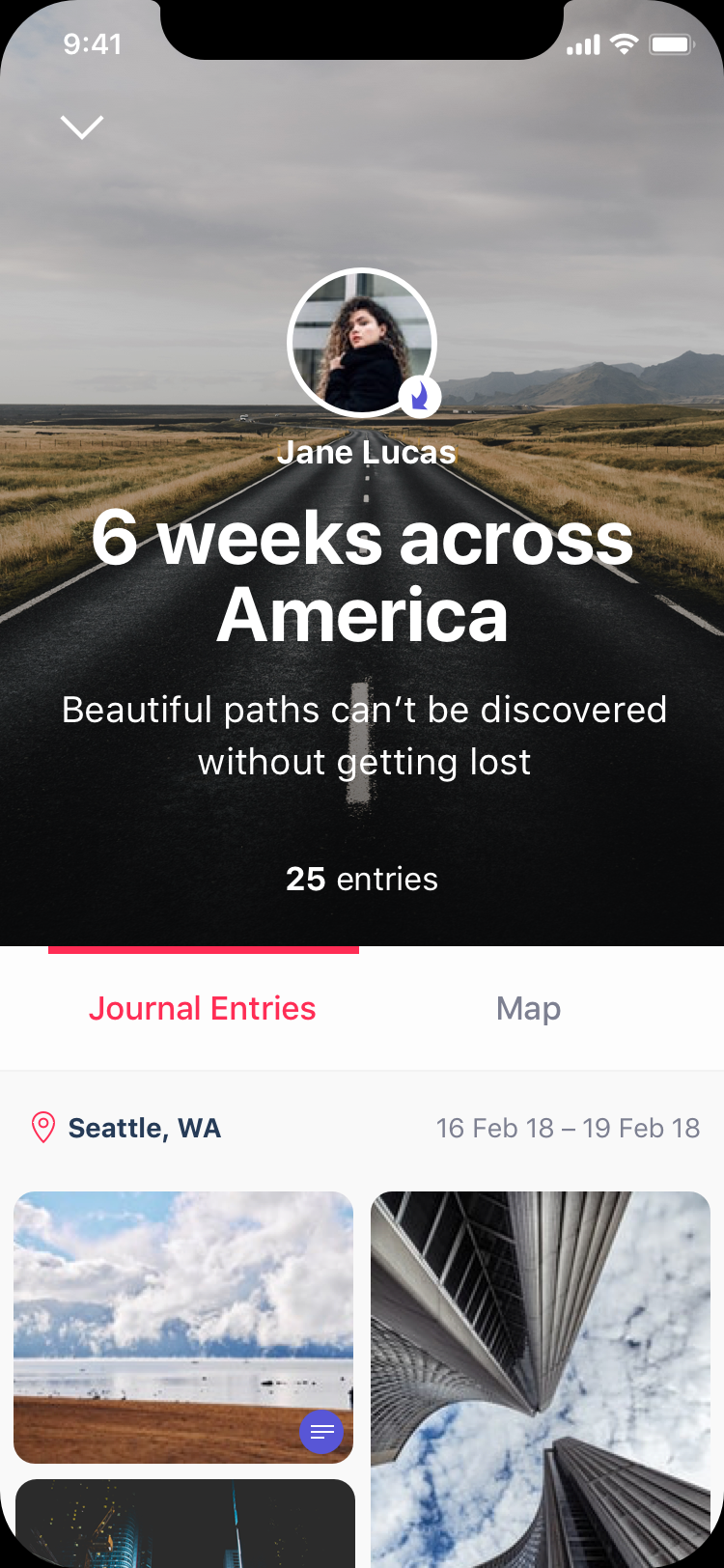724x1568 pixels.
Task: Switch to the Journal Entries tab
Action: [203, 1009]
